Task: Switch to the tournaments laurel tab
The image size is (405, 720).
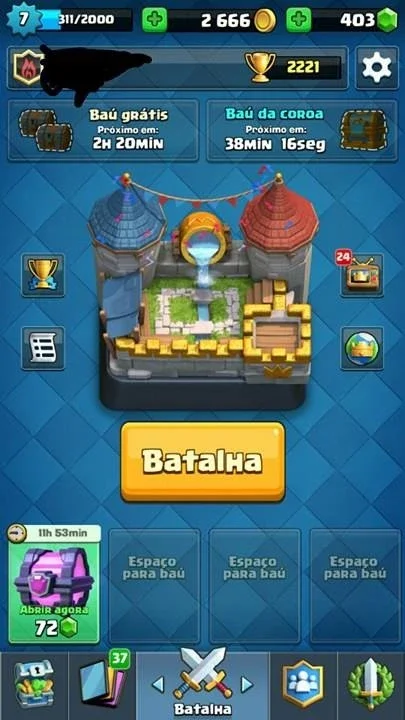Action: [x=371, y=686]
